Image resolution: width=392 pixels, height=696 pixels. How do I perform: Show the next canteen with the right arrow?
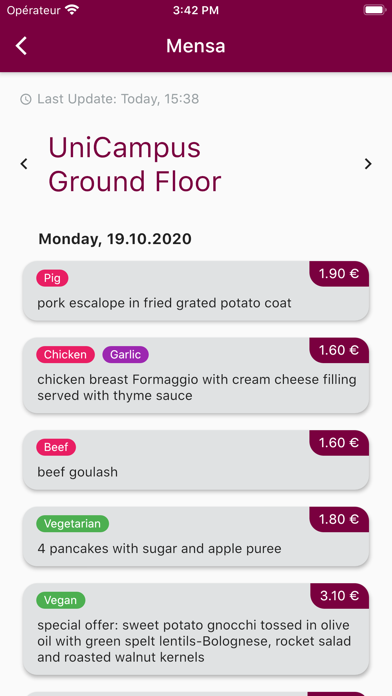click(368, 164)
